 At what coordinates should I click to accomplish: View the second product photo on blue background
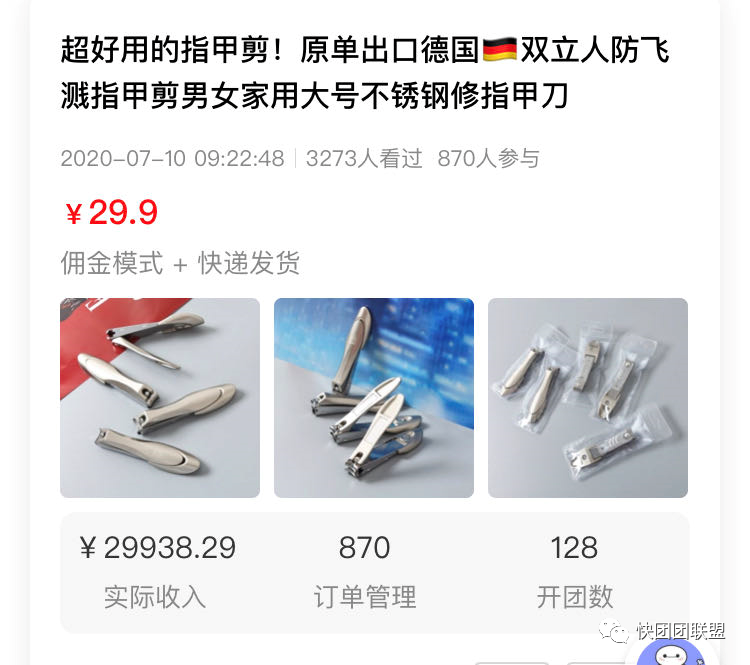pyautogui.click(x=374, y=398)
